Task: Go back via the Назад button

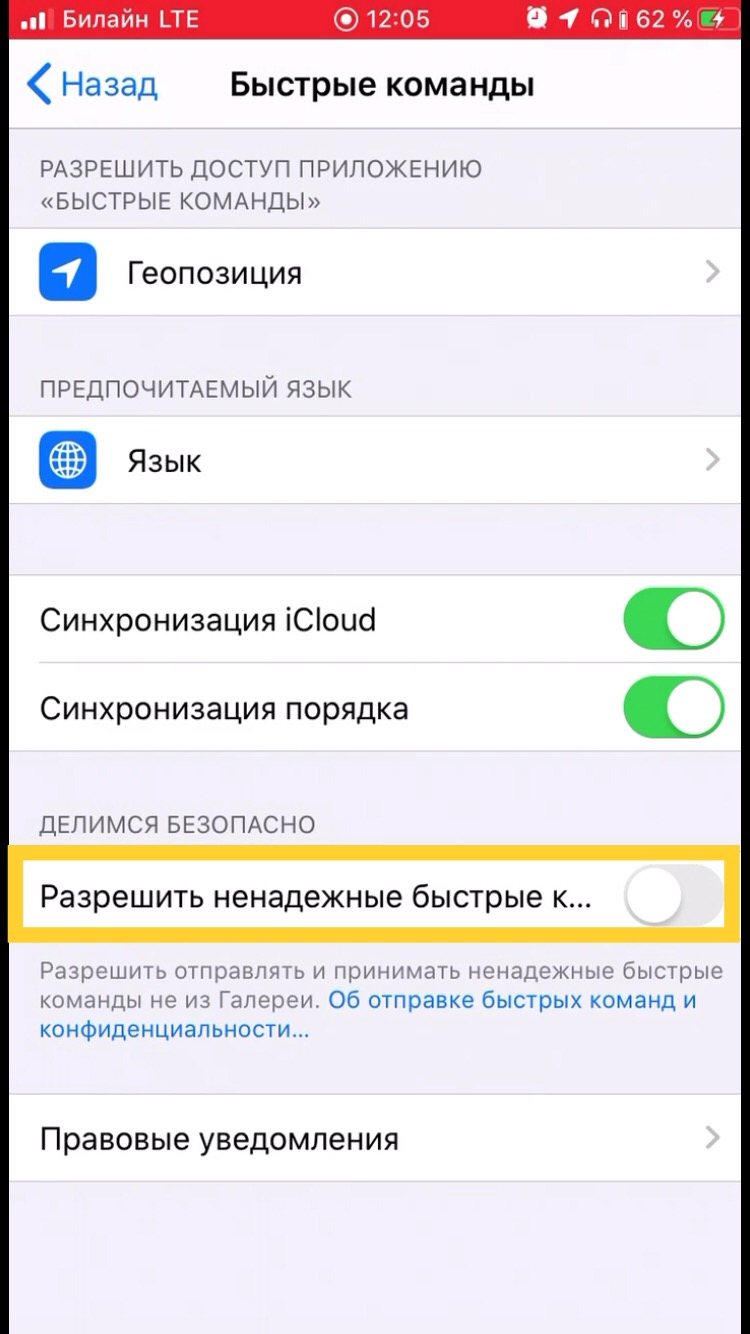Action: 92,85
